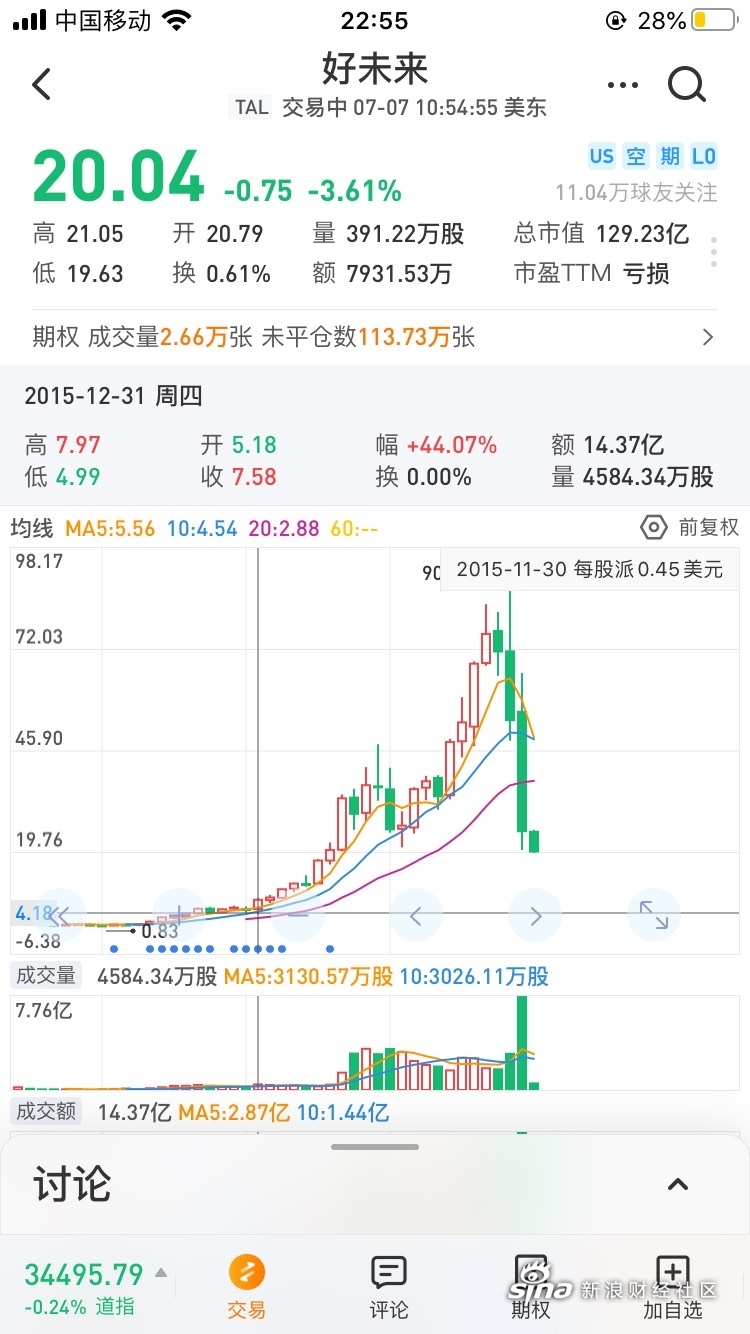Screen dimensions: 750x1334
Task: Open the search magnifier icon
Action: (x=687, y=85)
